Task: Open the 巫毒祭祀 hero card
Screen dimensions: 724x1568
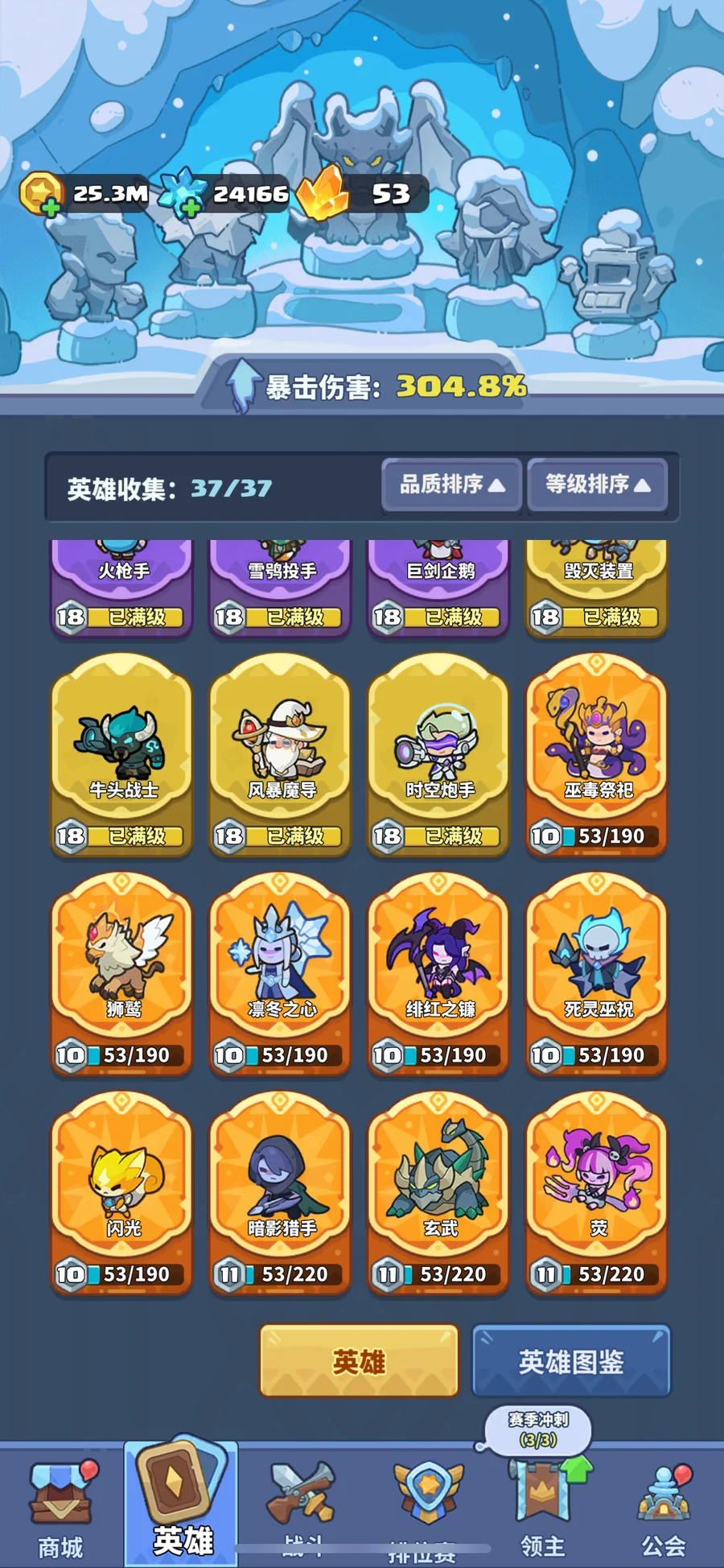Action: tap(596, 755)
